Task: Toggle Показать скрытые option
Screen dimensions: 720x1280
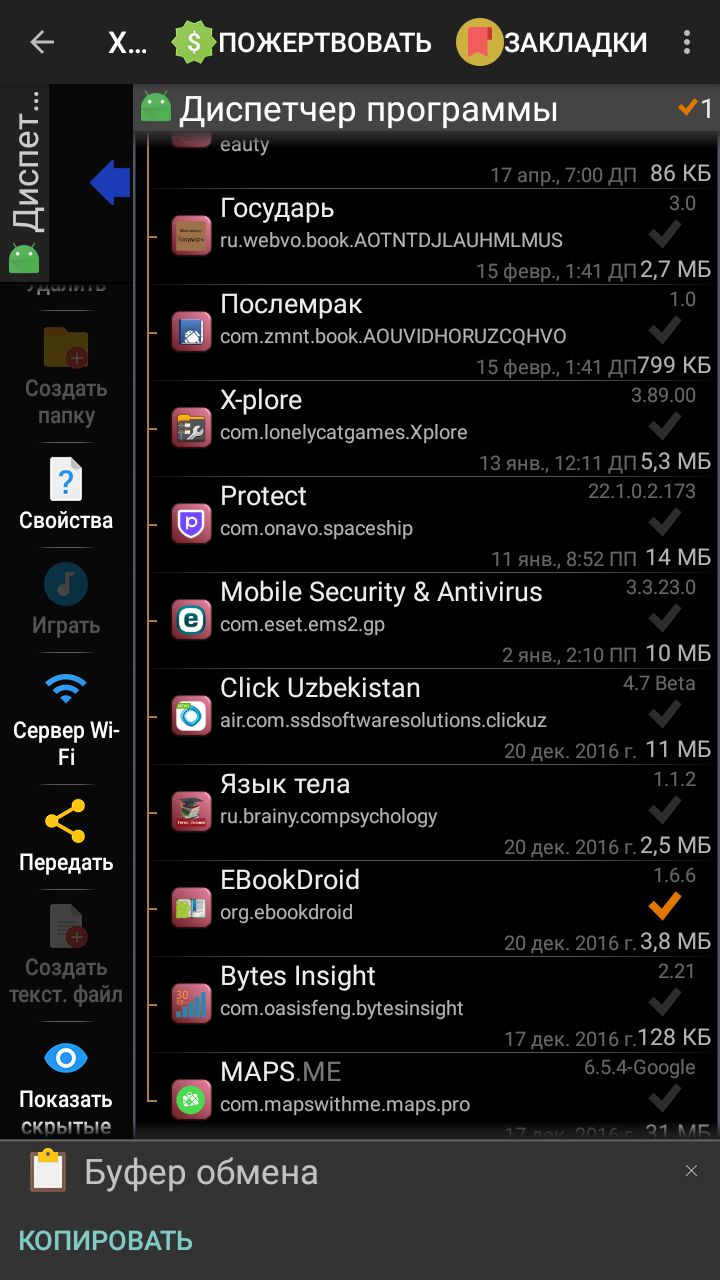Action: tap(66, 1085)
